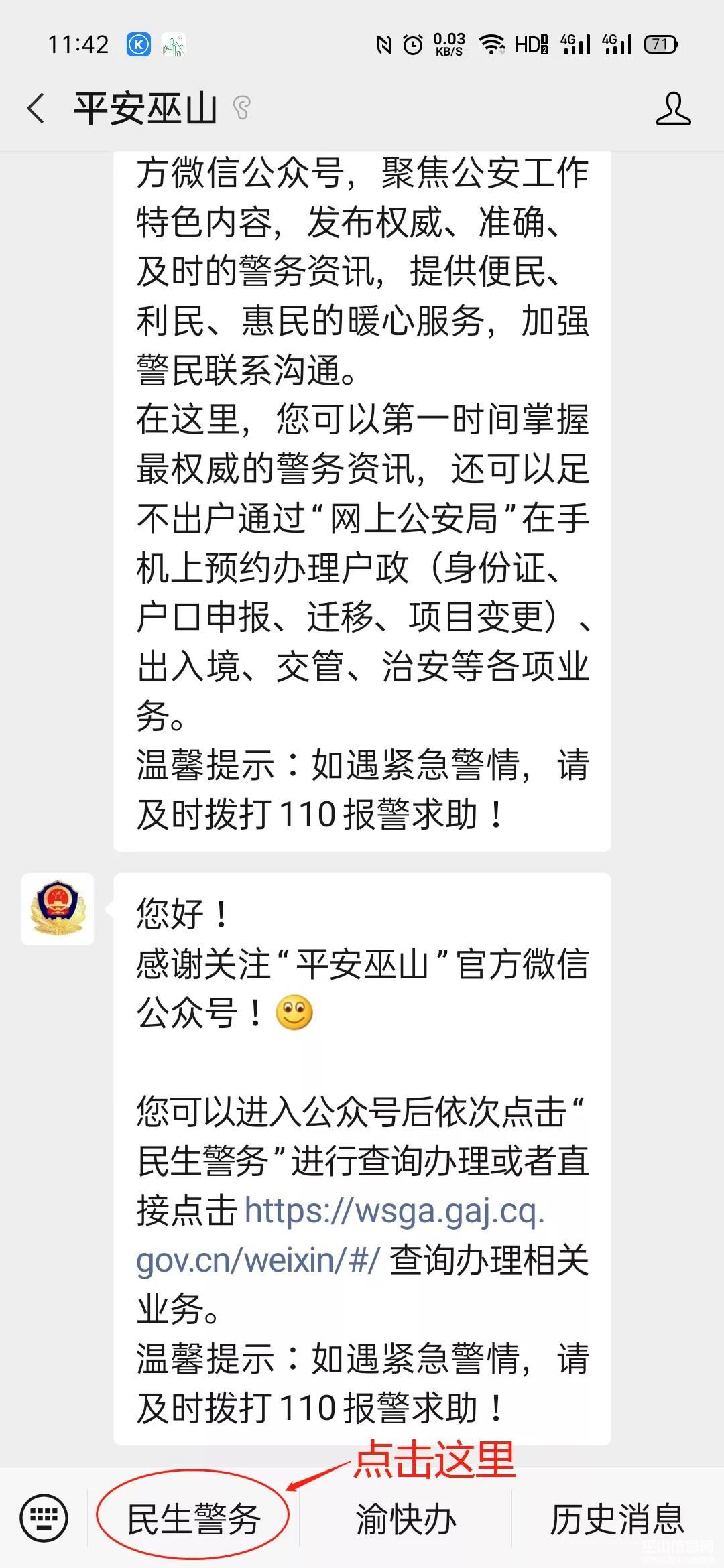This screenshot has height=1568, width=724.
Task: Open the 渝快办 menu
Action: click(406, 1518)
